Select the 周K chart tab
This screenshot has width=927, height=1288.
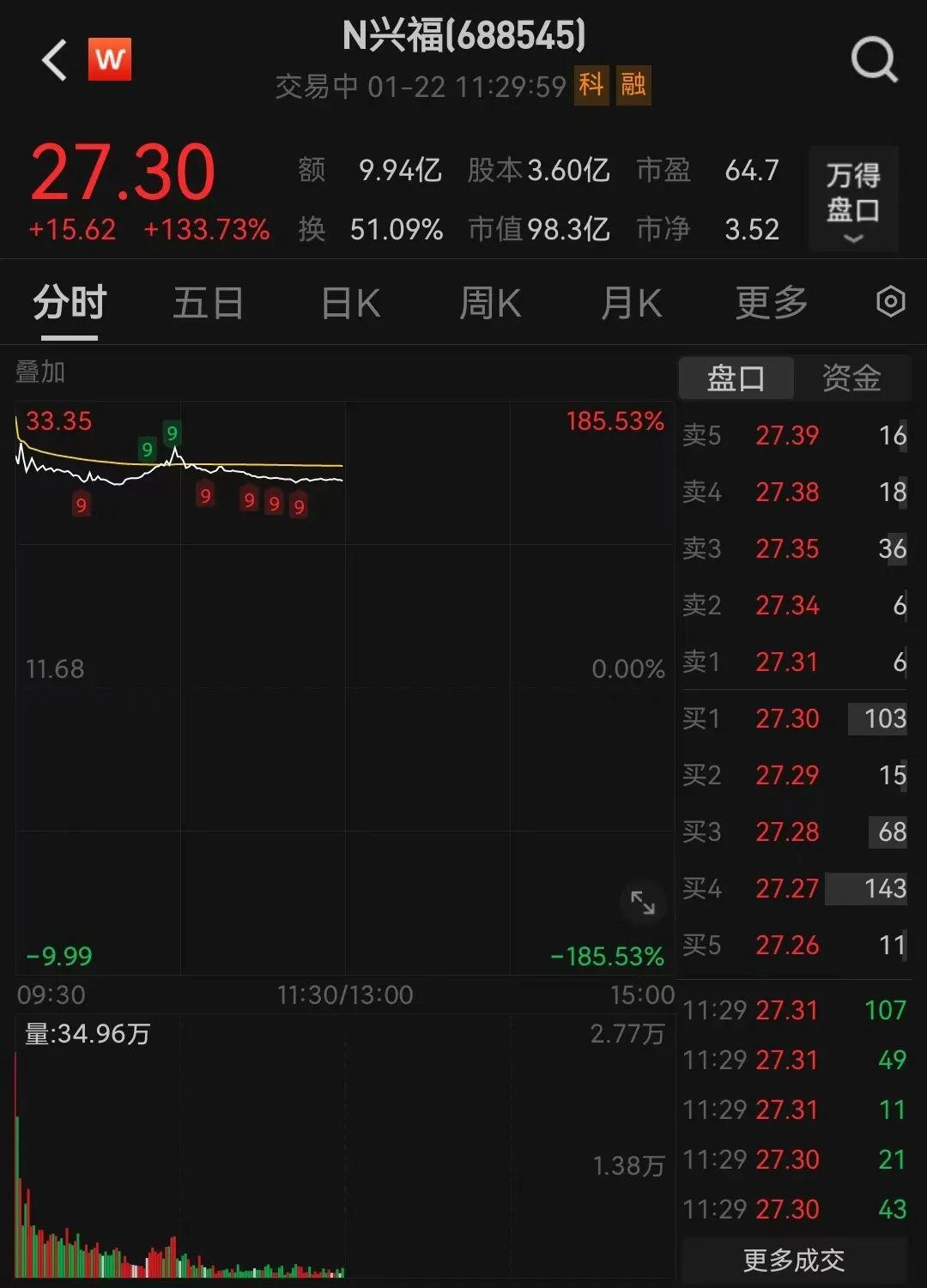click(490, 303)
